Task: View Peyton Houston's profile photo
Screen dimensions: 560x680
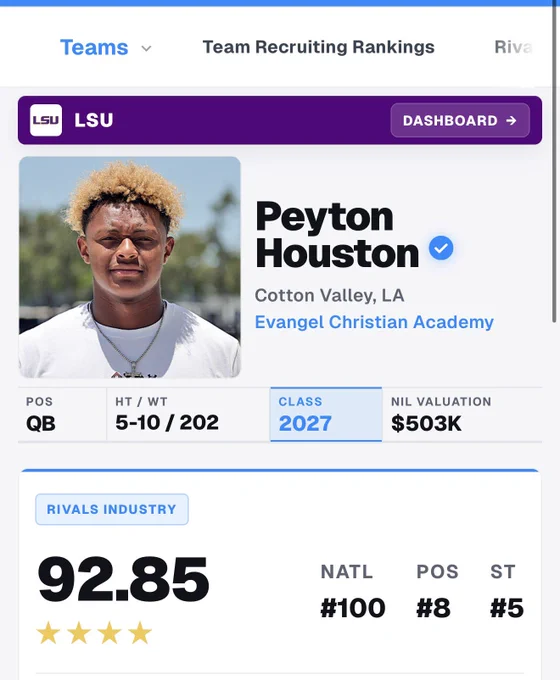Action: click(130, 267)
